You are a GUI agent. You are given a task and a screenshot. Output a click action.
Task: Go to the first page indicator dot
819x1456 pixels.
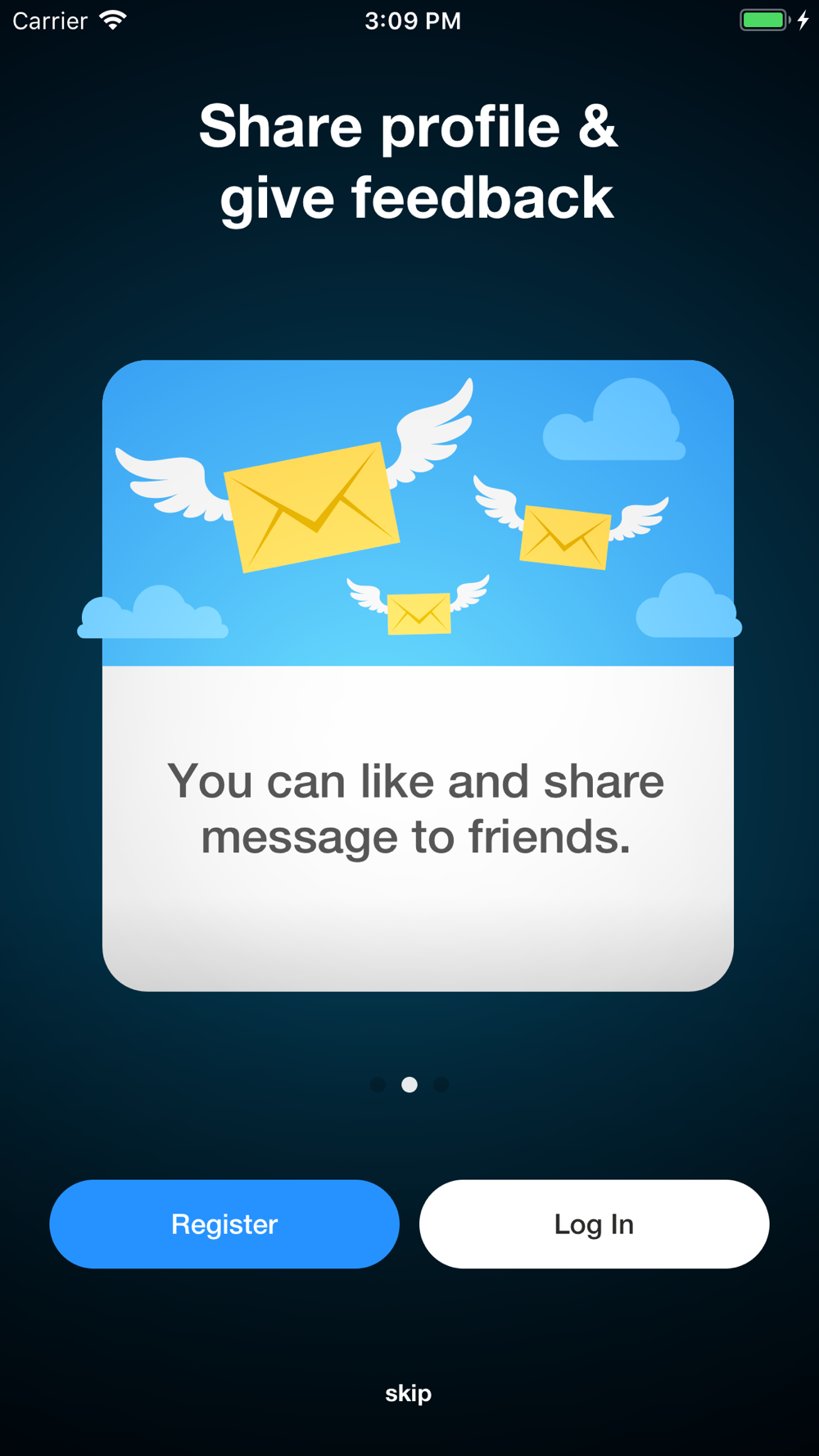point(378,1084)
